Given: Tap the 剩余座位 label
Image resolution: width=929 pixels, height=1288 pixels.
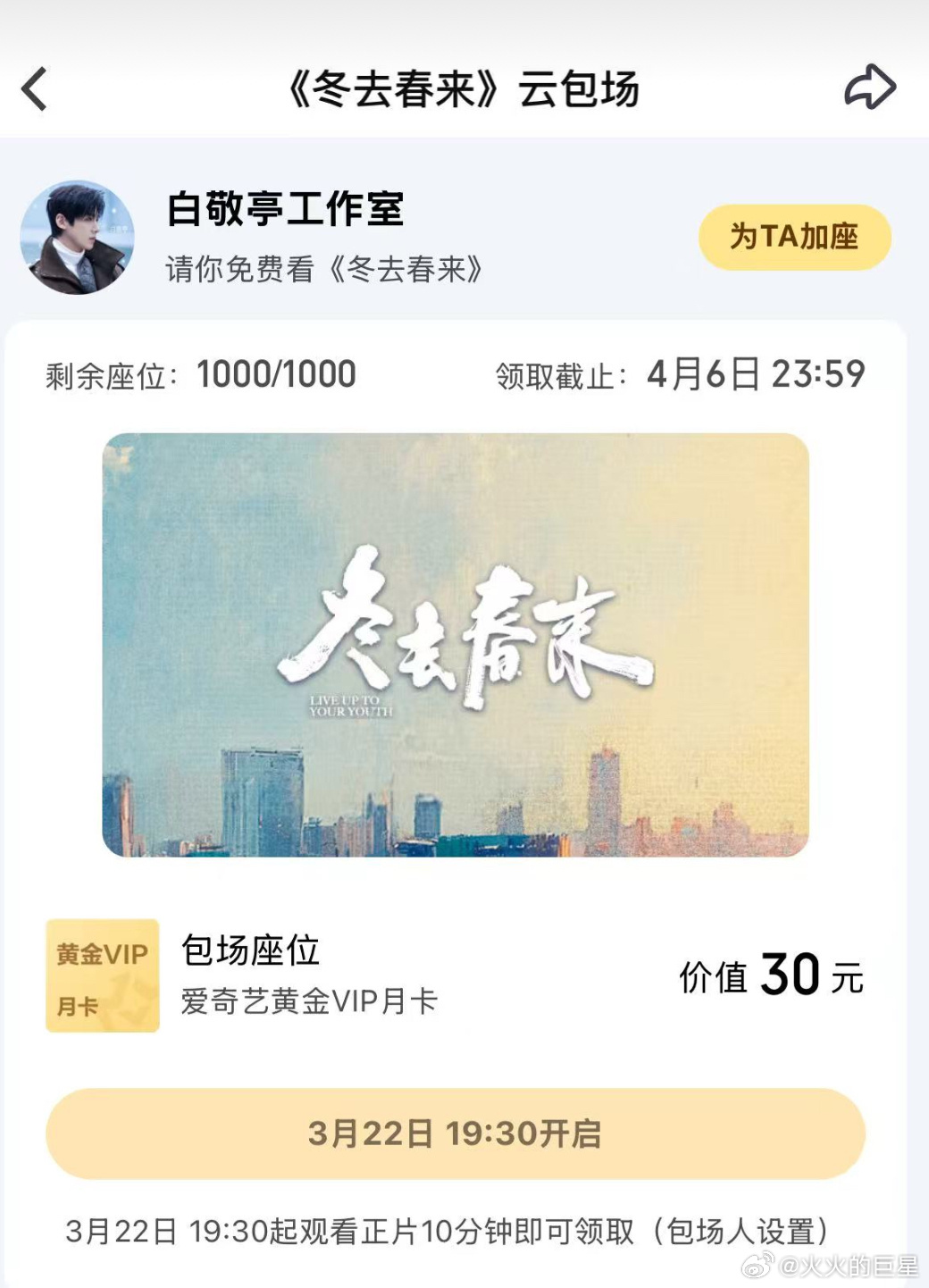Looking at the screenshot, I should point(107,374).
